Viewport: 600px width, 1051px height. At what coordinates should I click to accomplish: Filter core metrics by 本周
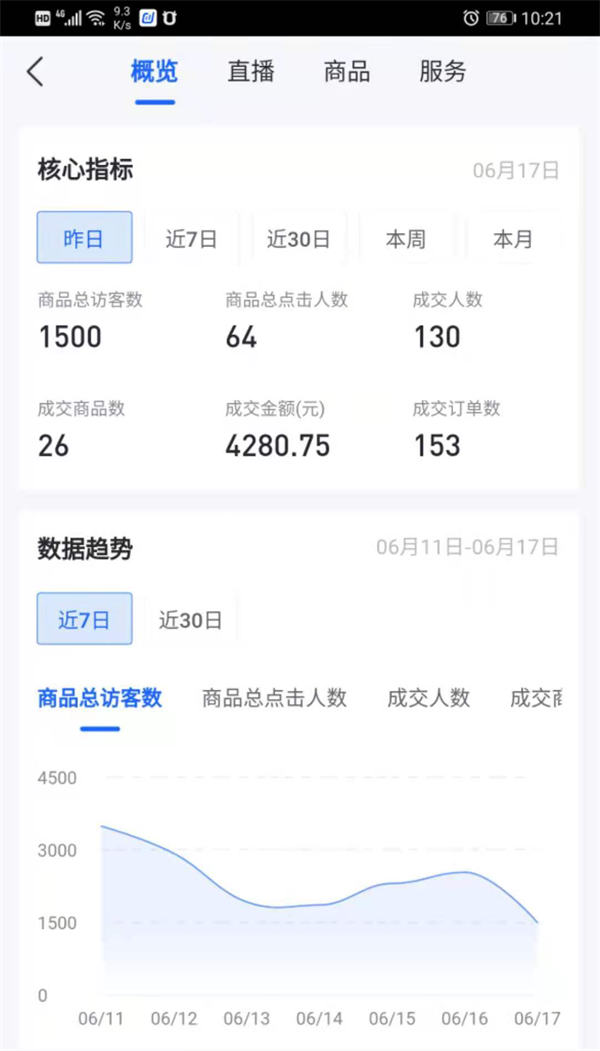coord(406,238)
